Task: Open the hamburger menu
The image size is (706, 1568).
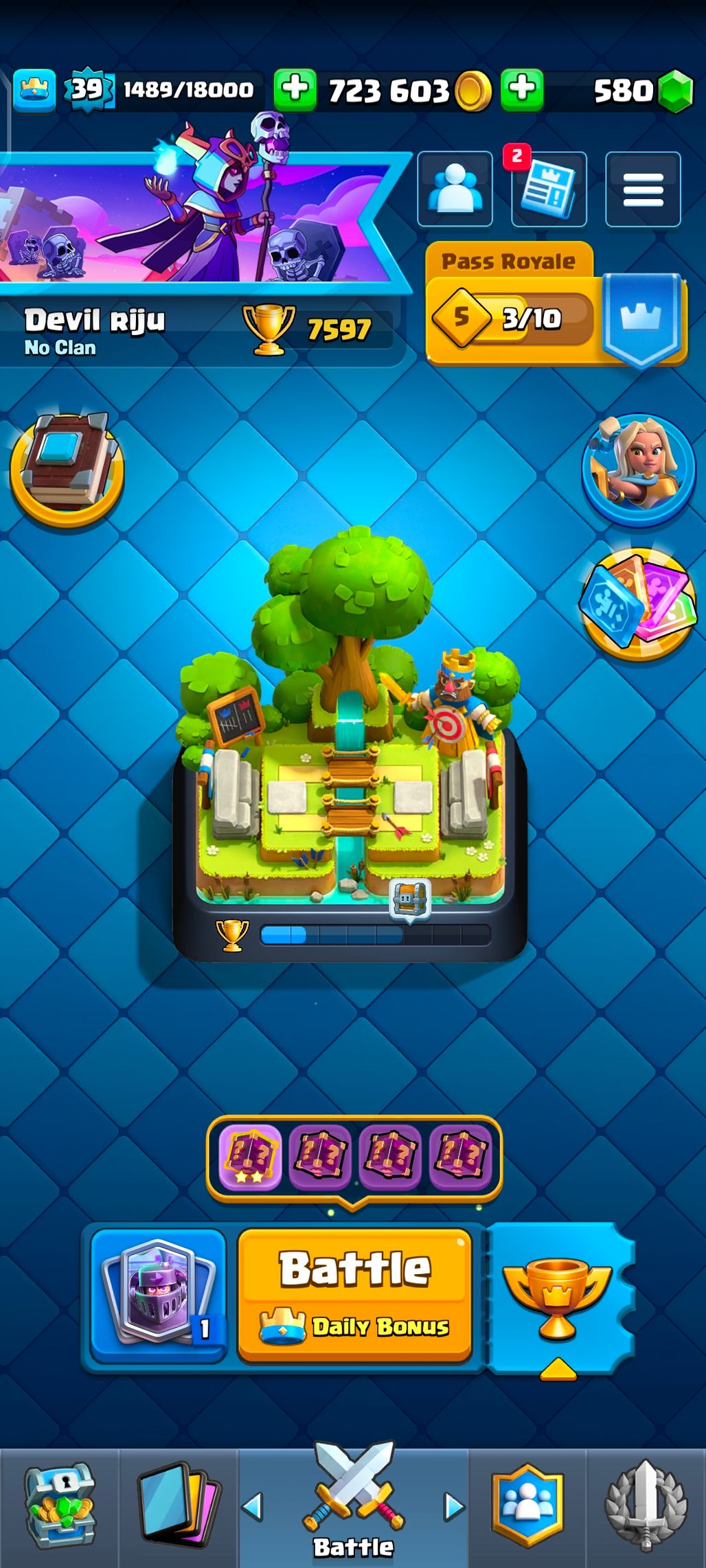Action: (643, 189)
